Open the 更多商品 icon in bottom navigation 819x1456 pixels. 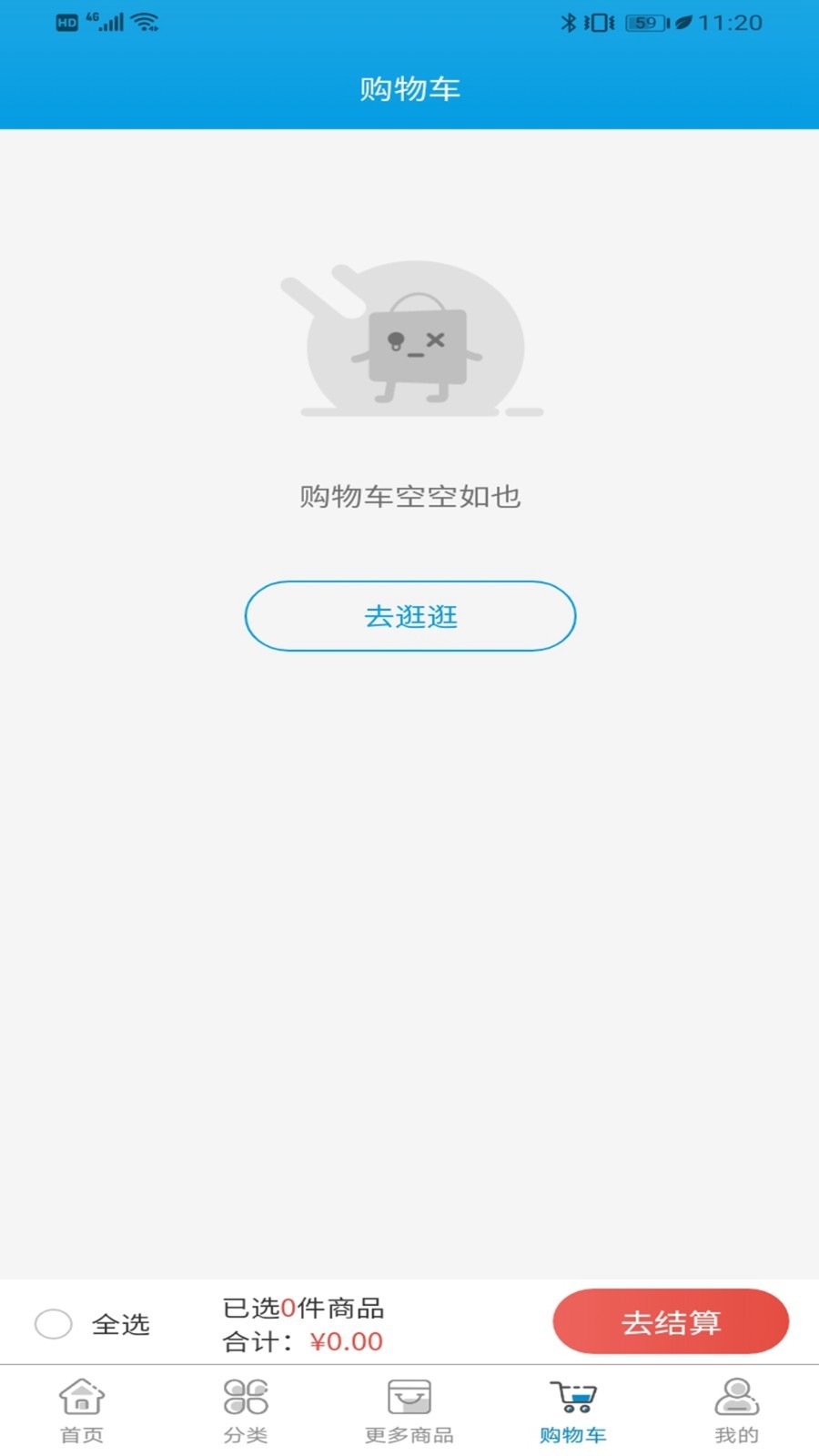[409, 1397]
